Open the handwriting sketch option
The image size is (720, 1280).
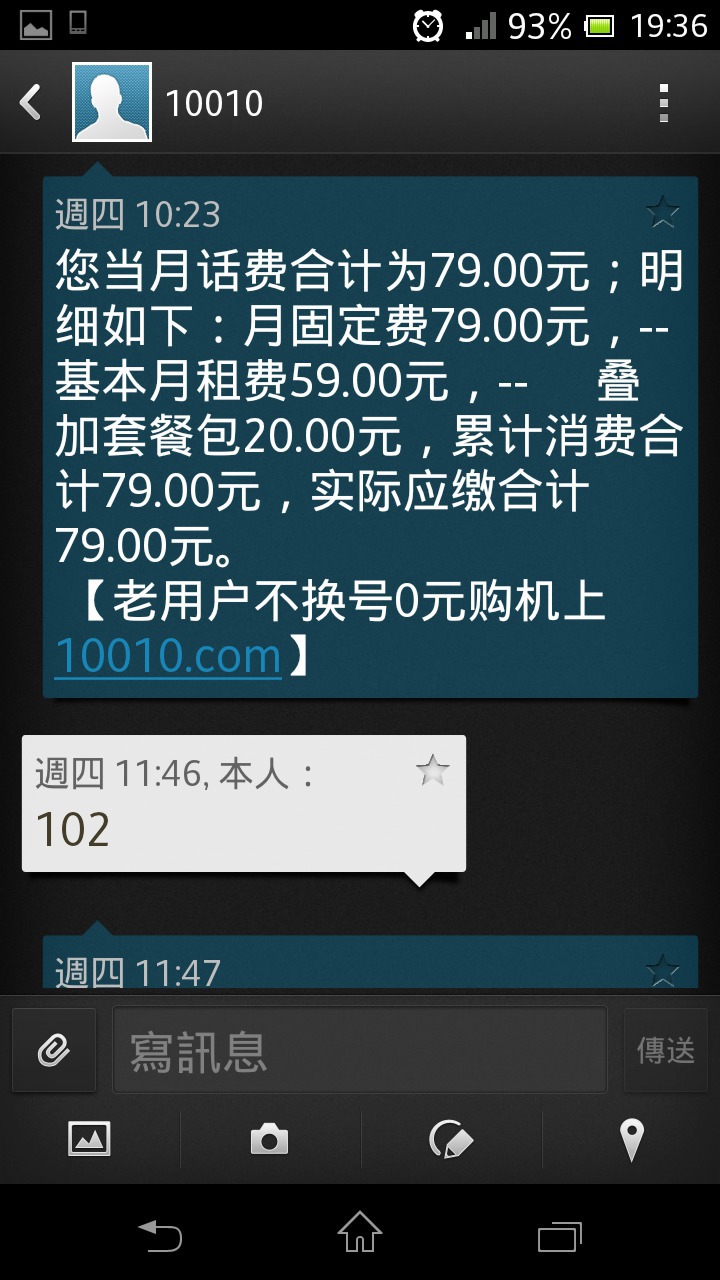point(451,1139)
